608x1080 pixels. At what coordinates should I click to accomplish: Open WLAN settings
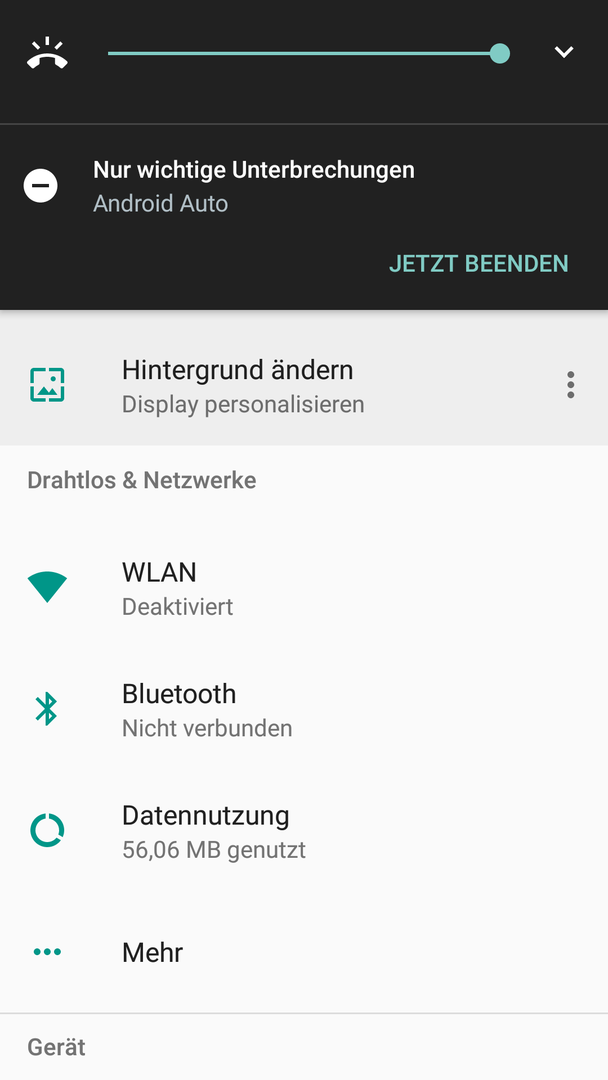(x=304, y=588)
